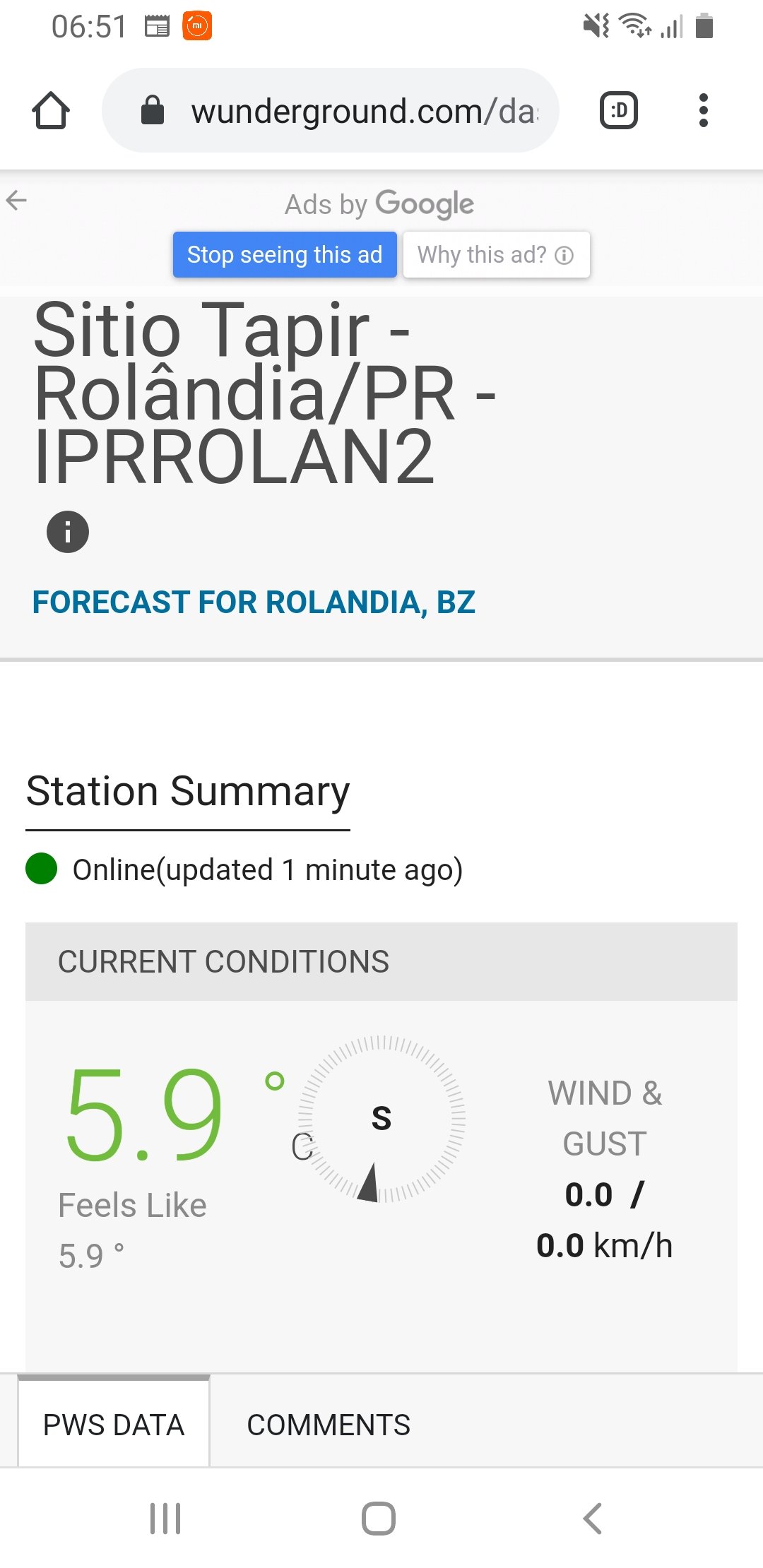This screenshot has width=763, height=1568.
Task: Select Stop seeing this ad
Action: (x=285, y=255)
